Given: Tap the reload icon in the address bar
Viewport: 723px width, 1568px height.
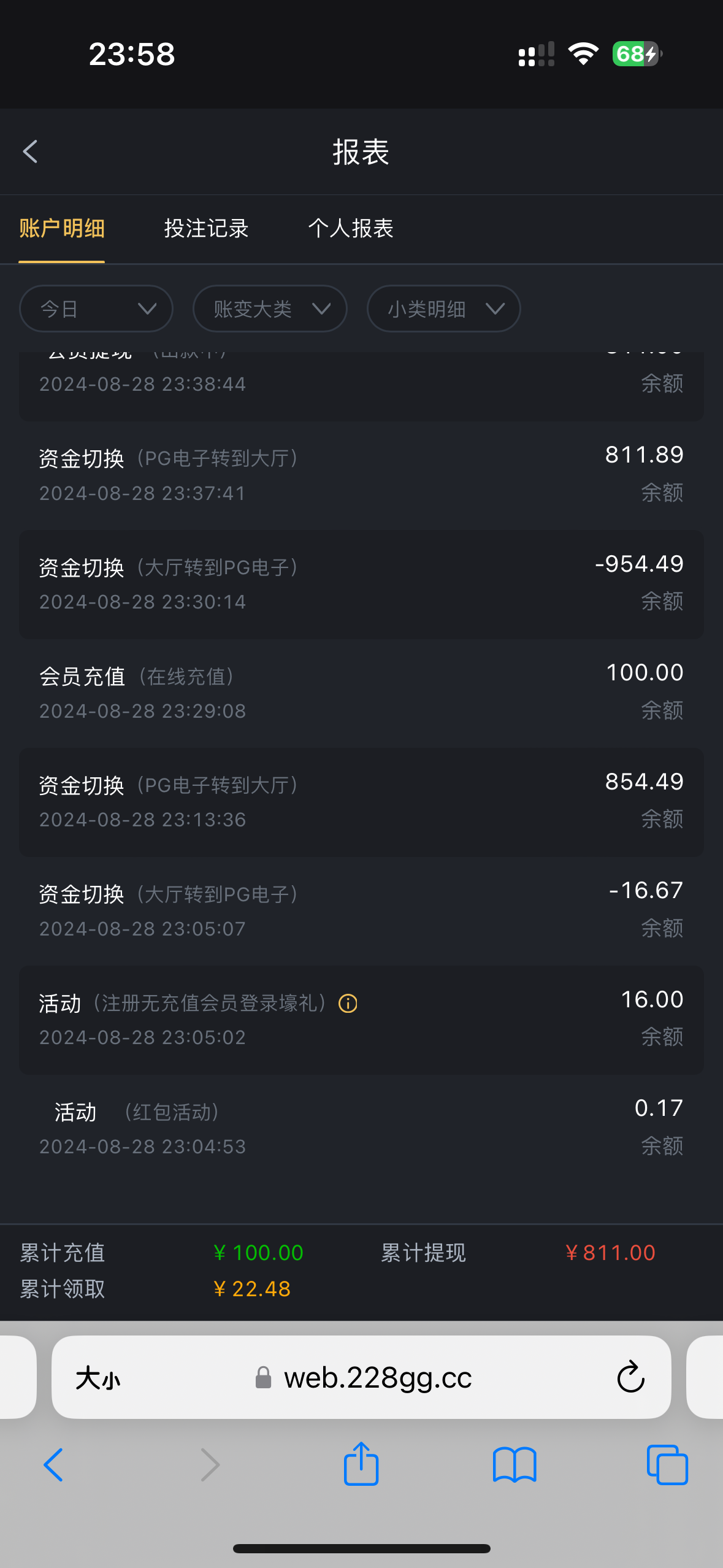Looking at the screenshot, I should [630, 1376].
